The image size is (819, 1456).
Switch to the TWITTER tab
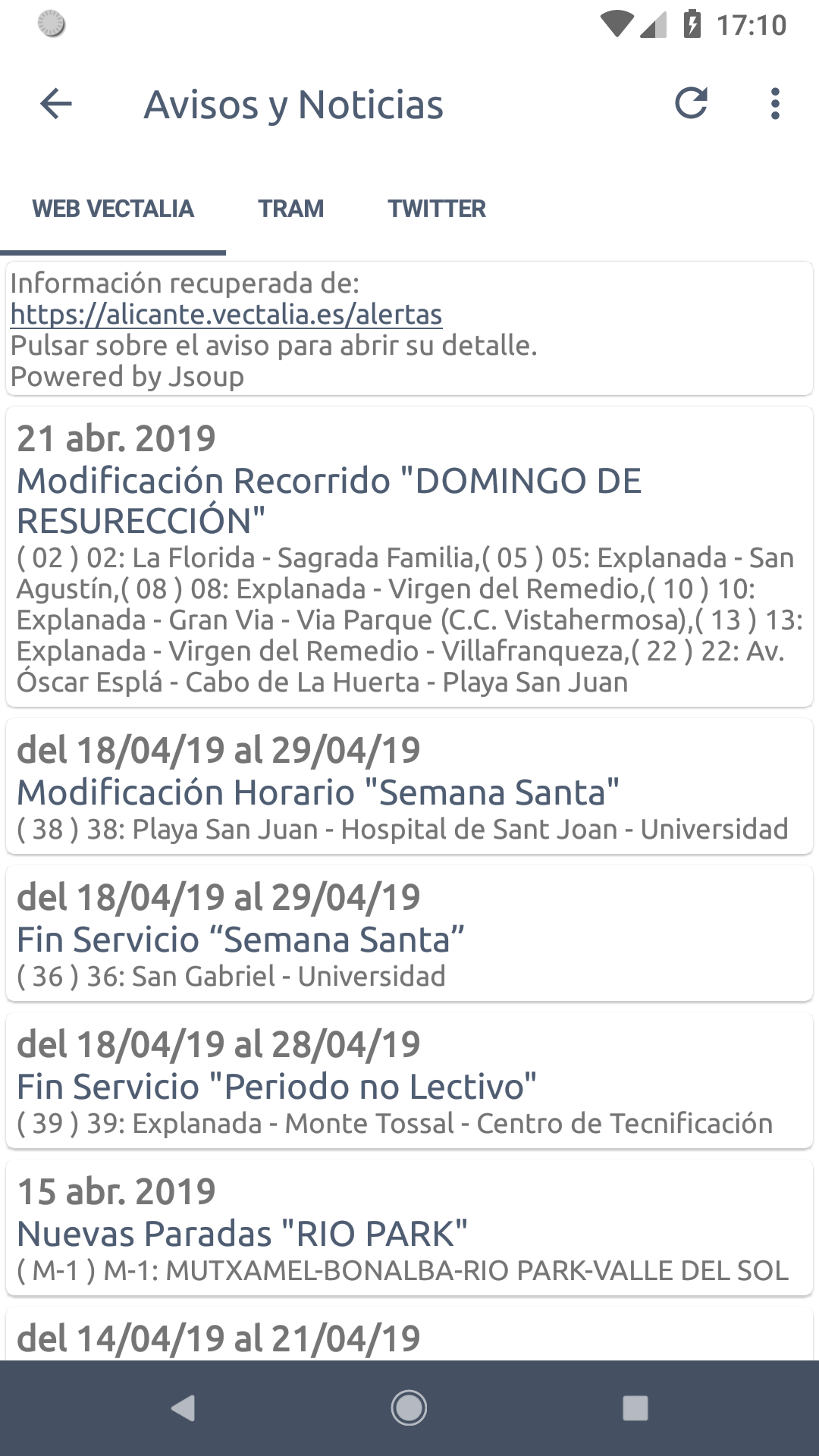coord(437,209)
